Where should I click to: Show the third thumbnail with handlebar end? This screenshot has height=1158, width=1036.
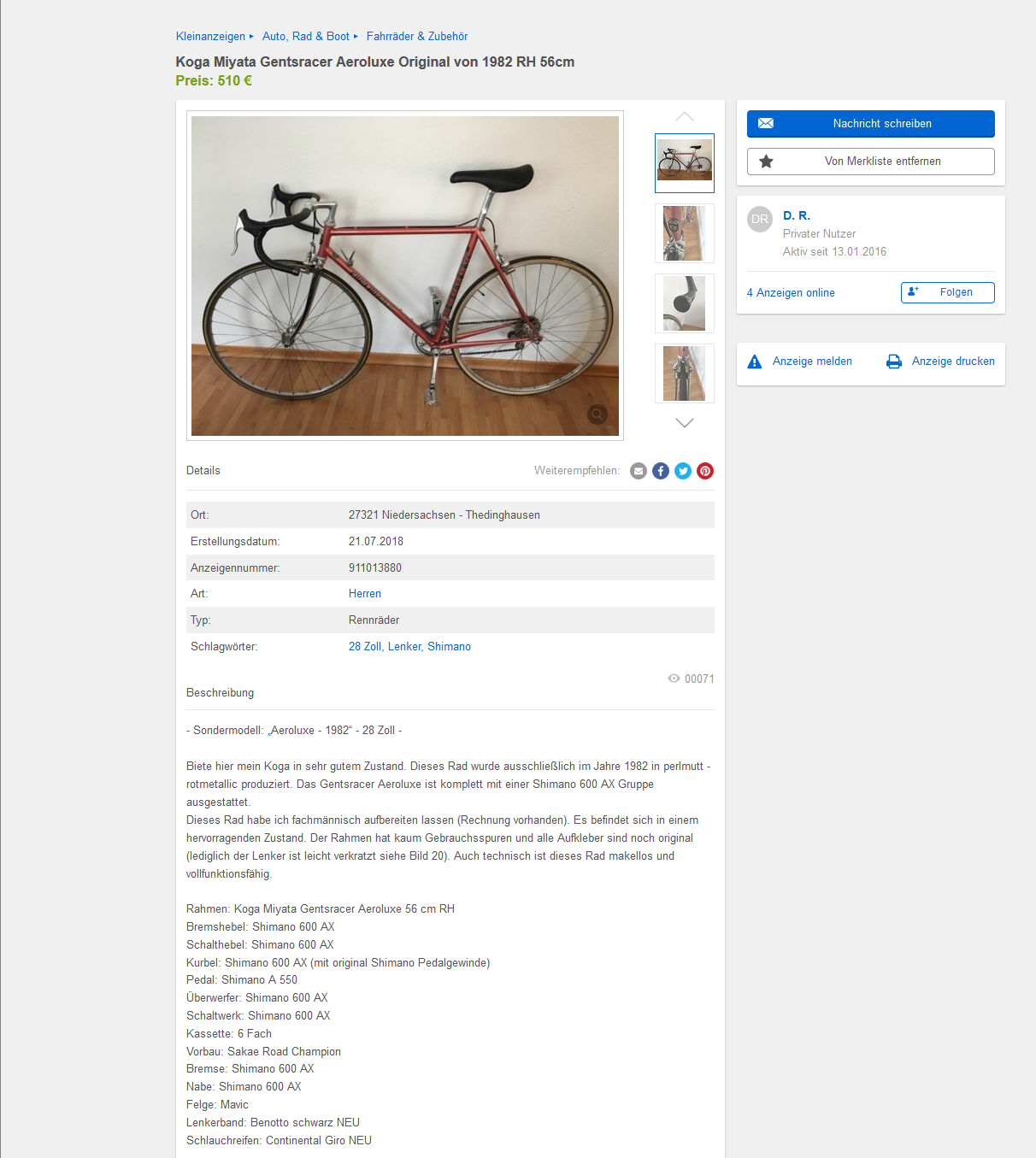[685, 303]
